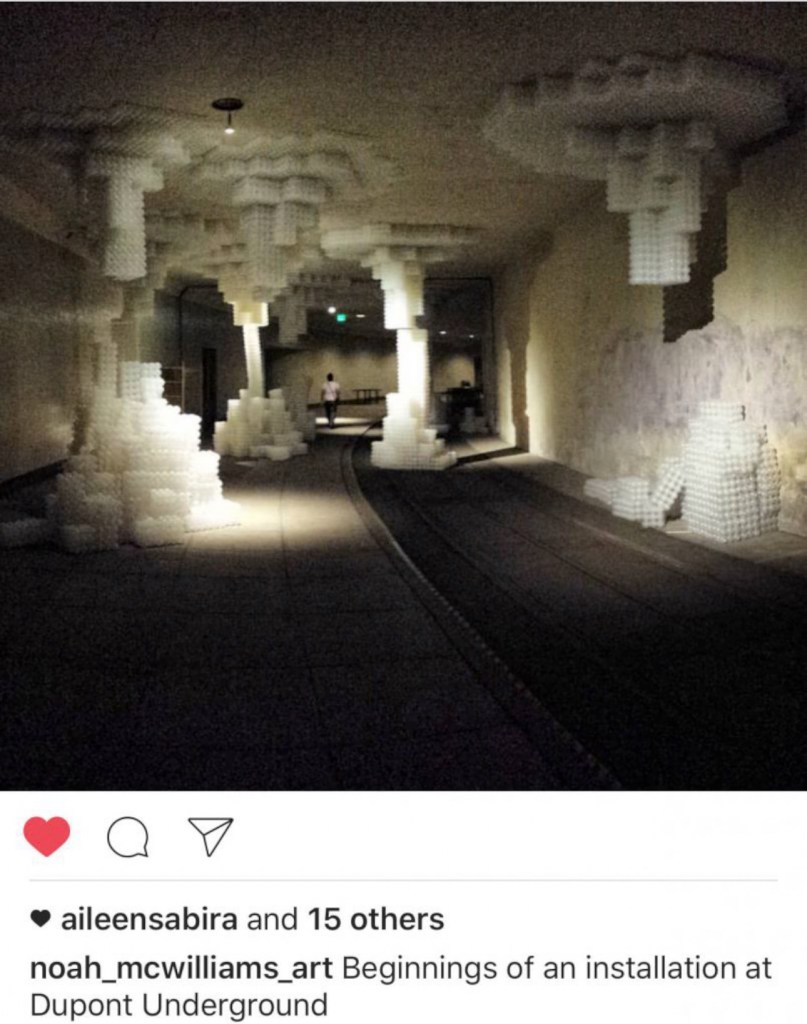Open comments with the speech bubble icon
The image size is (807, 1024).
click(x=127, y=838)
